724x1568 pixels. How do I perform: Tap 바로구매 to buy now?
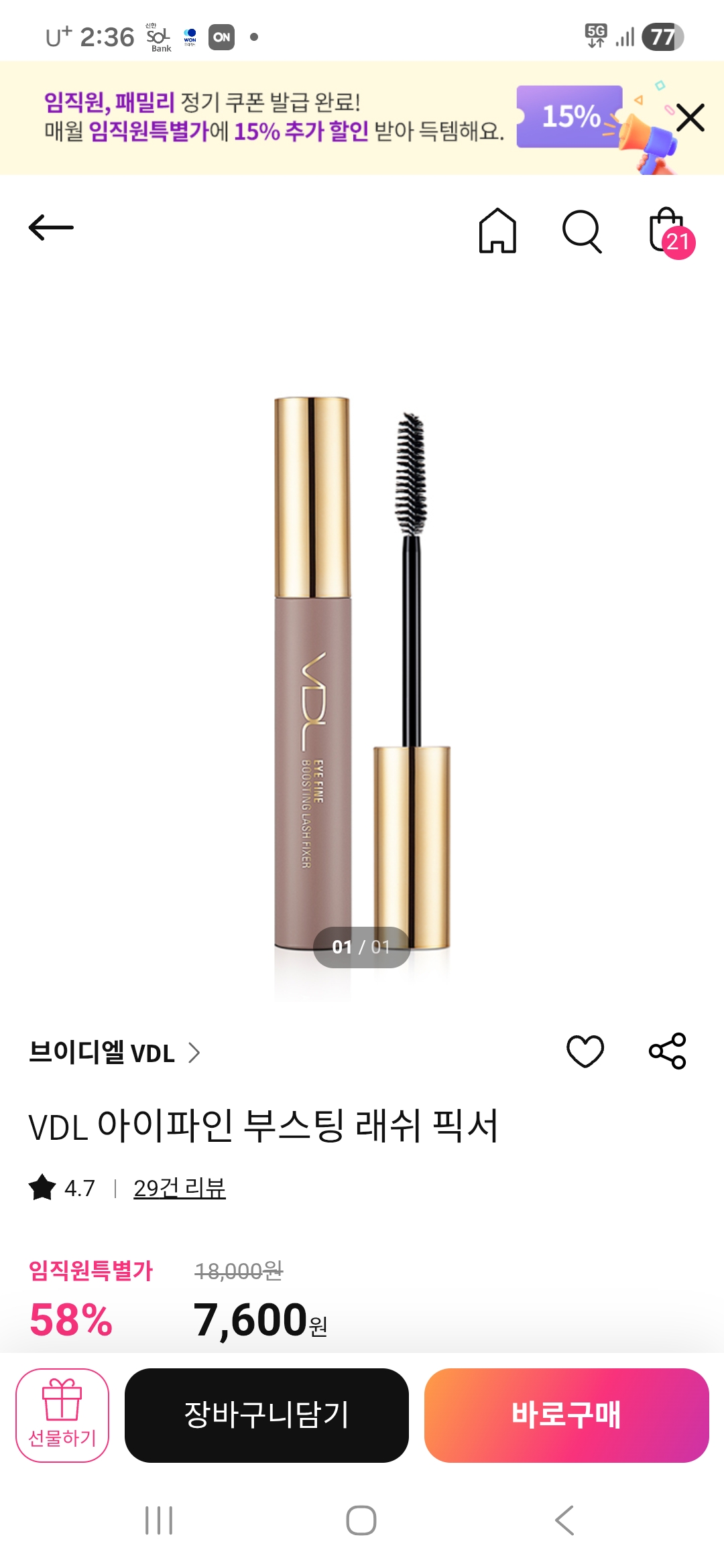(566, 1415)
